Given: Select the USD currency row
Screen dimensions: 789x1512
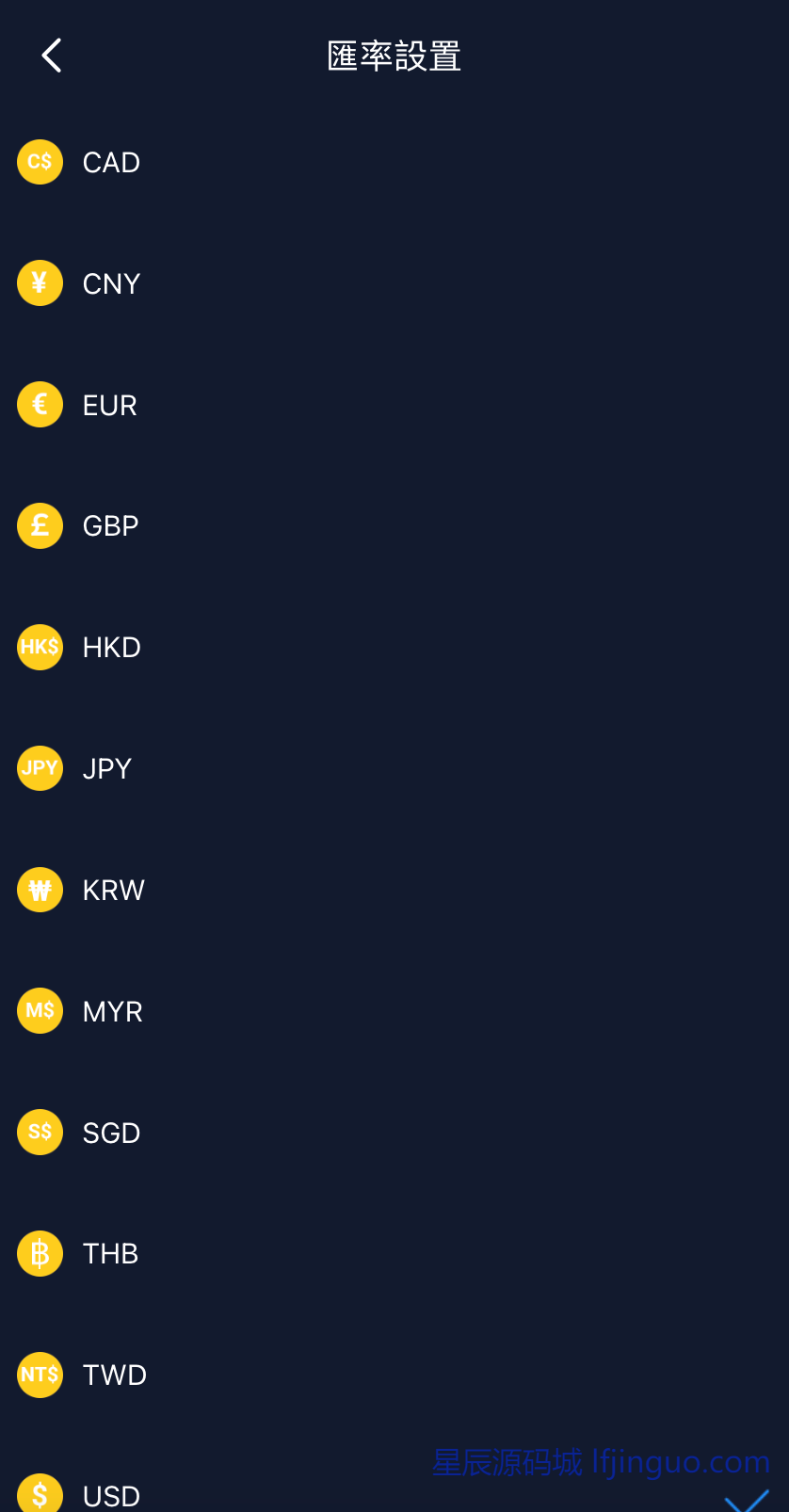Looking at the screenshot, I should click(x=111, y=1494).
